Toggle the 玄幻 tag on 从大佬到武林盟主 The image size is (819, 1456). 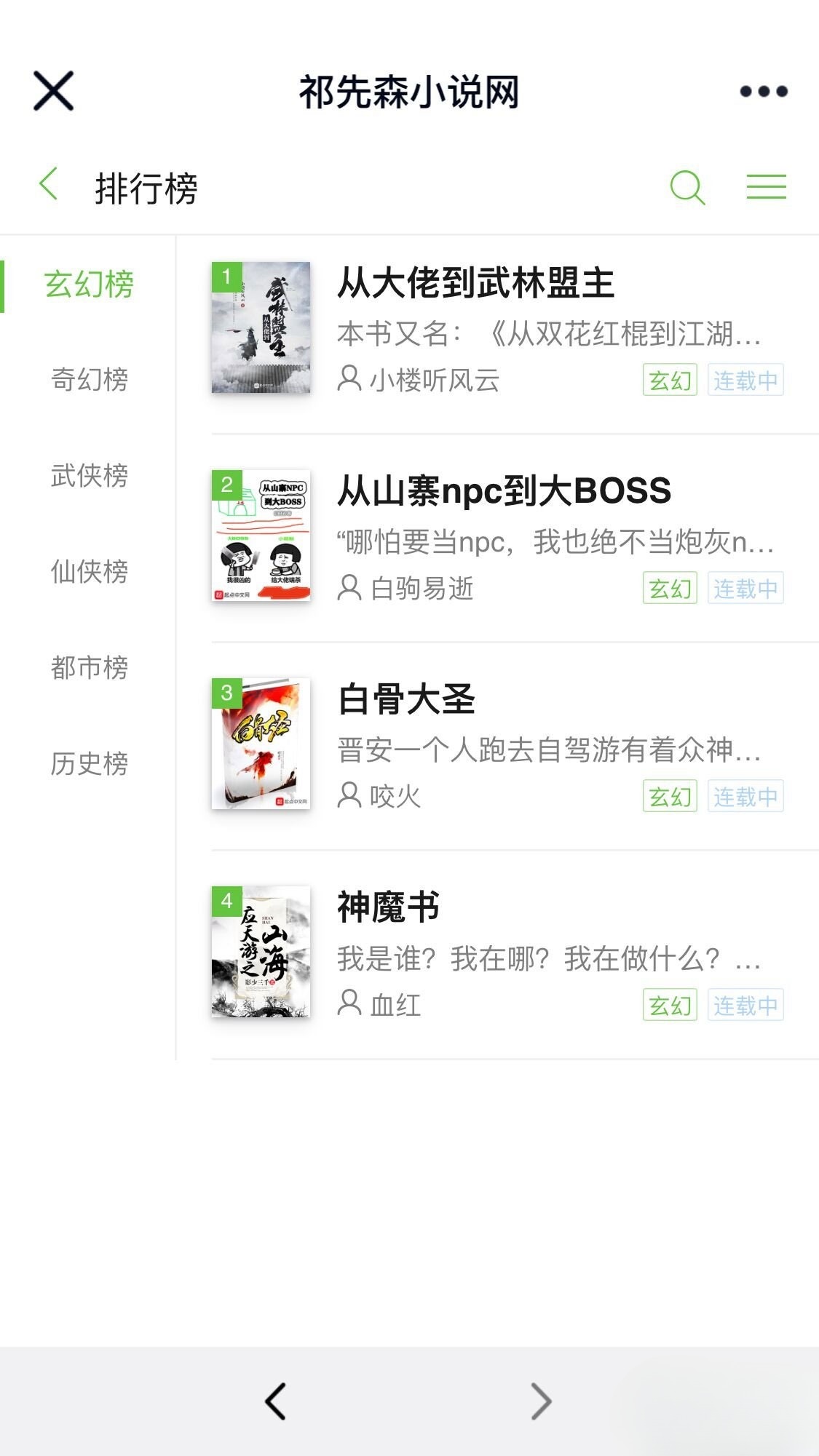[x=670, y=379]
